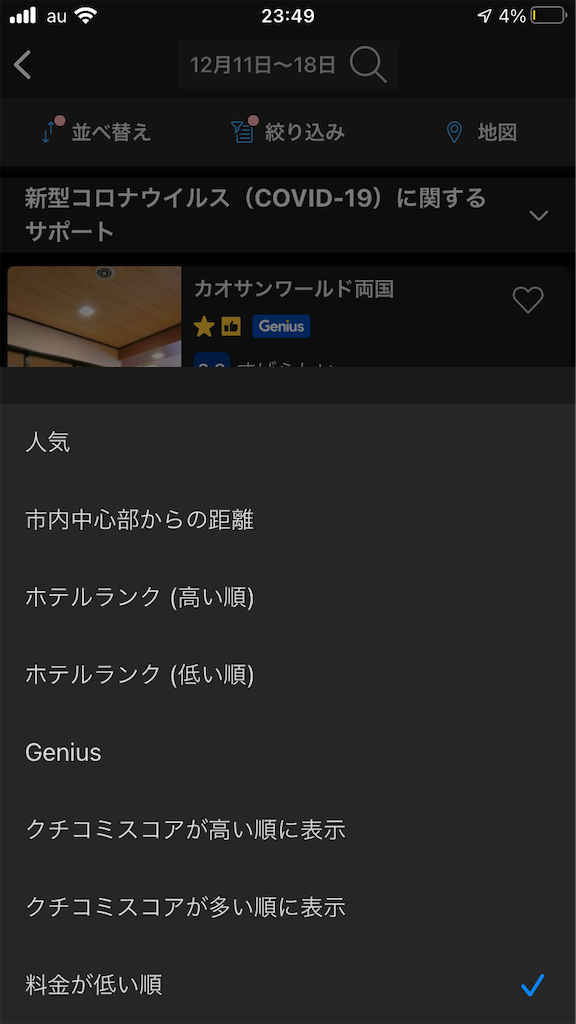Open the 12月11日〜18日 search field
Screen dimensions: 576x1024
click(x=288, y=65)
